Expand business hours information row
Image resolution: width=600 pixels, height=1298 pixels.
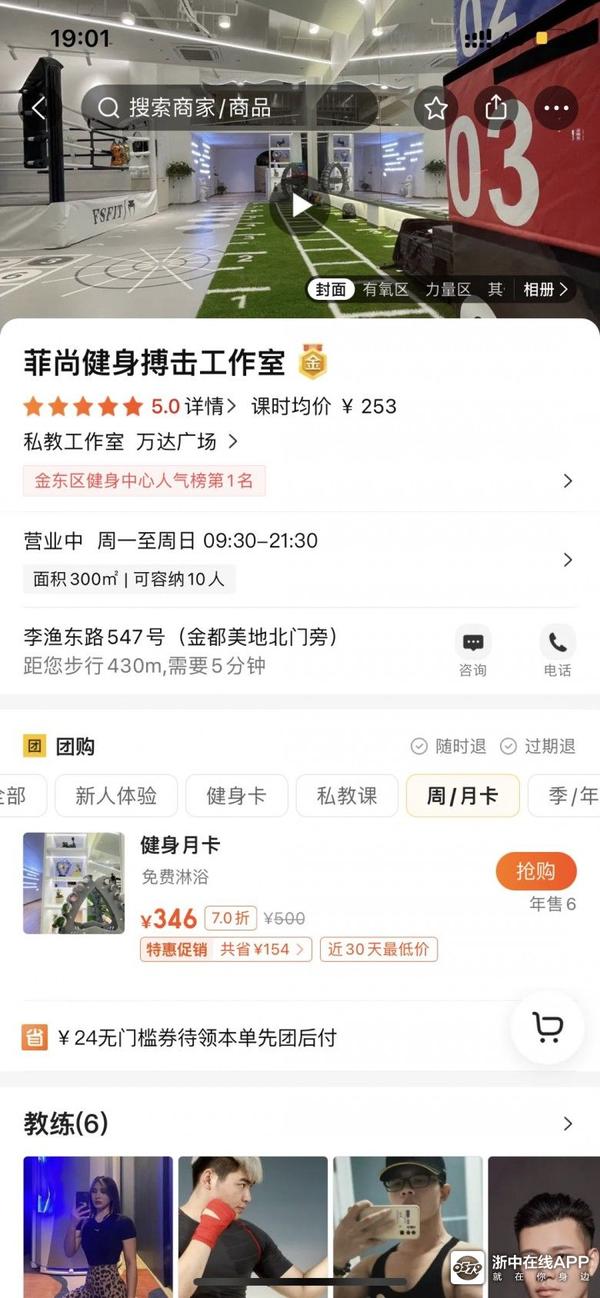(567, 559)
